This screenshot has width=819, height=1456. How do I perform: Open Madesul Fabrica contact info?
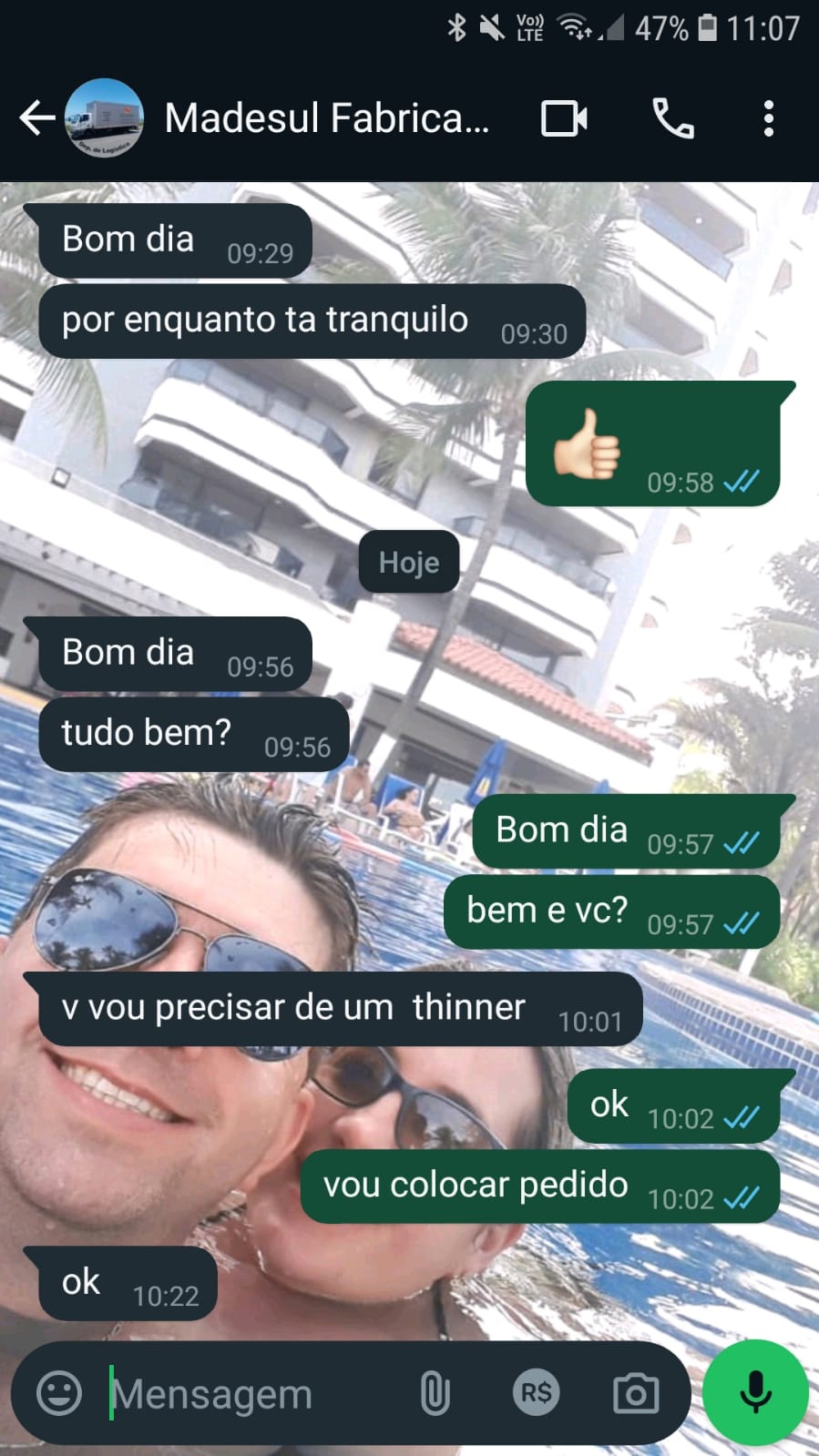[x=326, y=118]
